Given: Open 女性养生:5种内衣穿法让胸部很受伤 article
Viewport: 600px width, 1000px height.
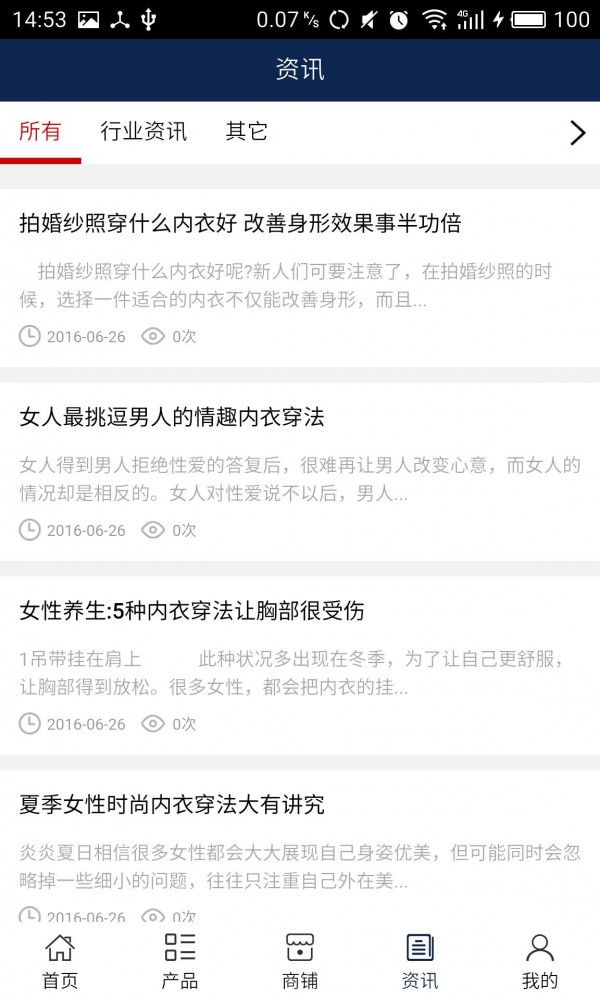Looking at the screenshot, I should [192, 611].
